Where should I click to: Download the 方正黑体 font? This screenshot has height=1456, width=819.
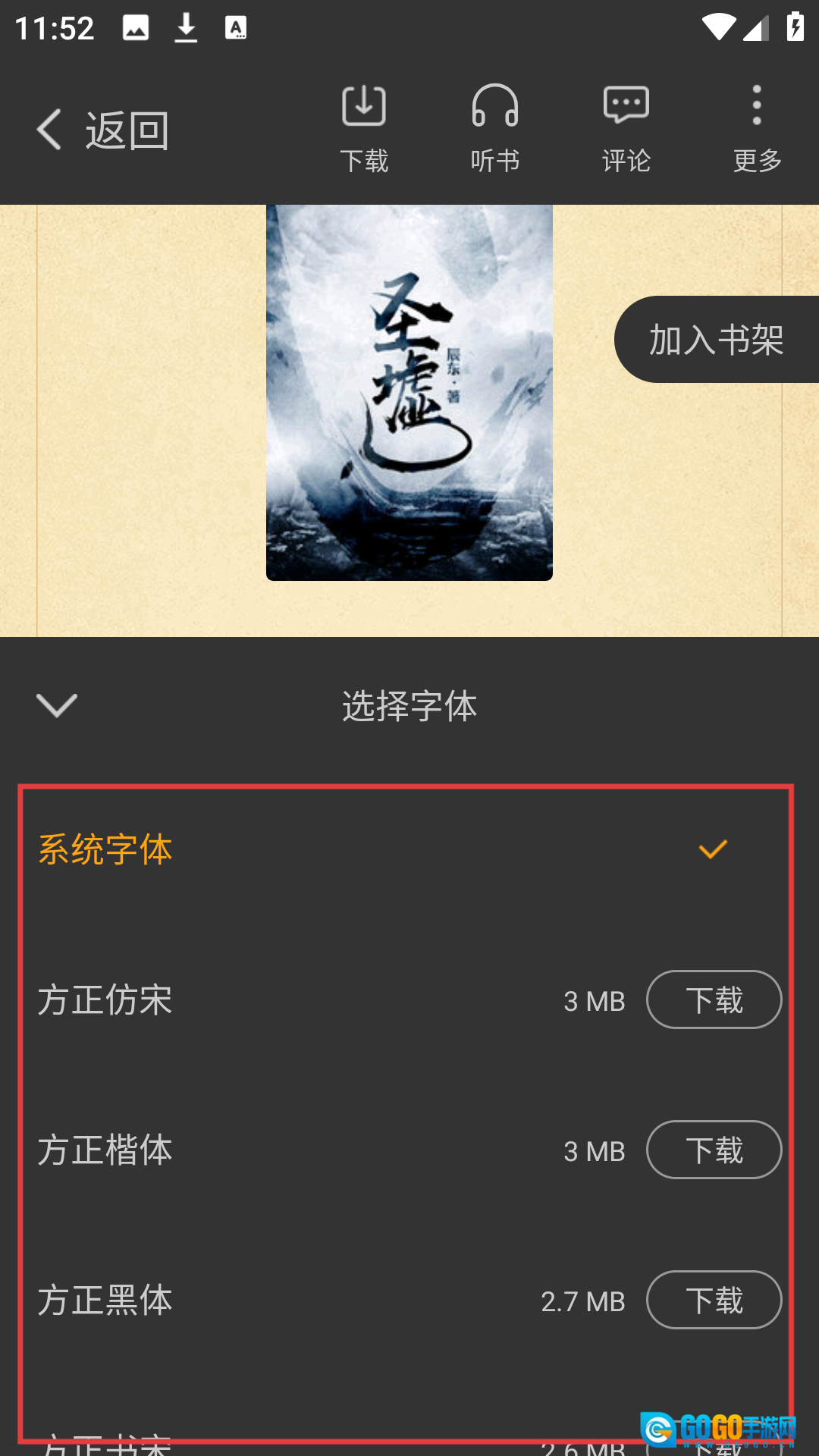pos(714,1300)
